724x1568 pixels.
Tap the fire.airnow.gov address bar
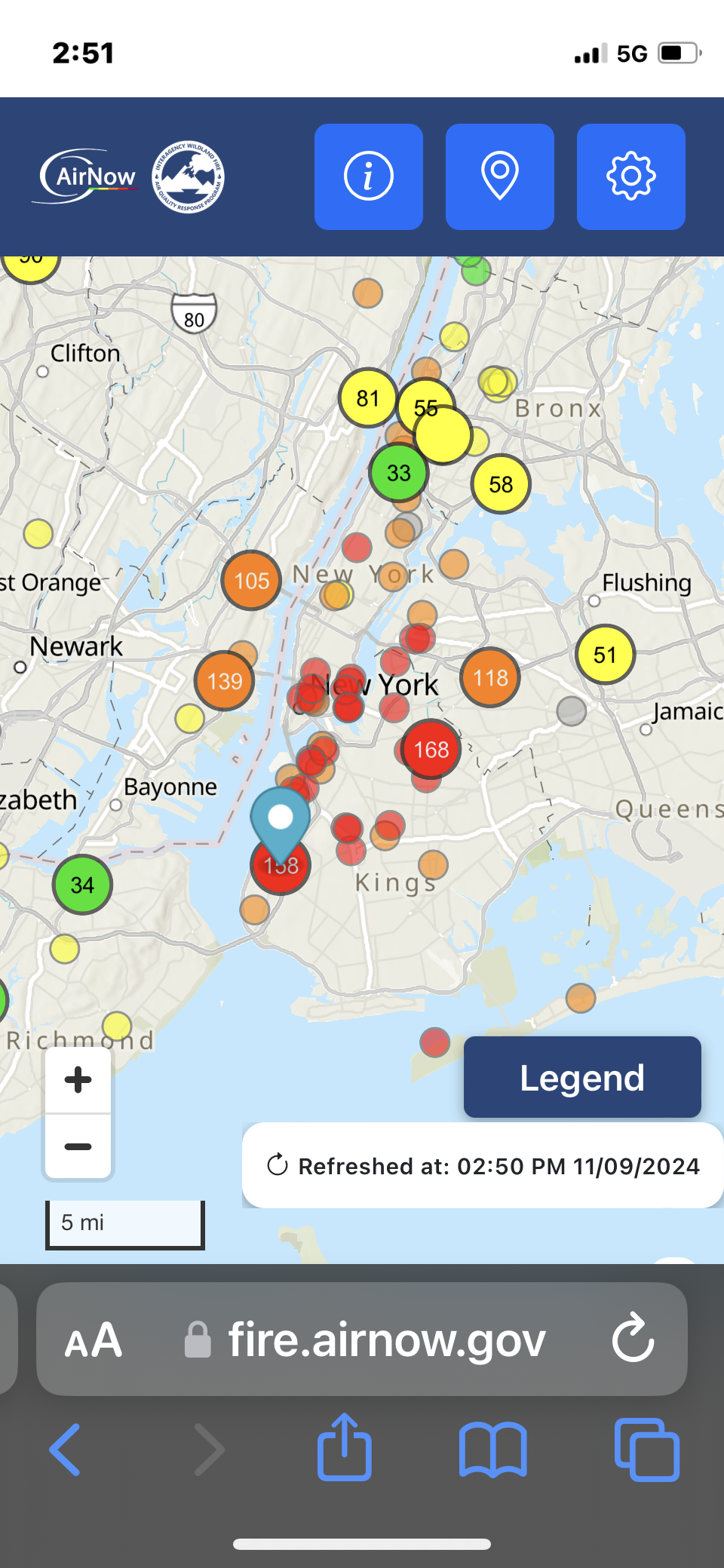386,1340
